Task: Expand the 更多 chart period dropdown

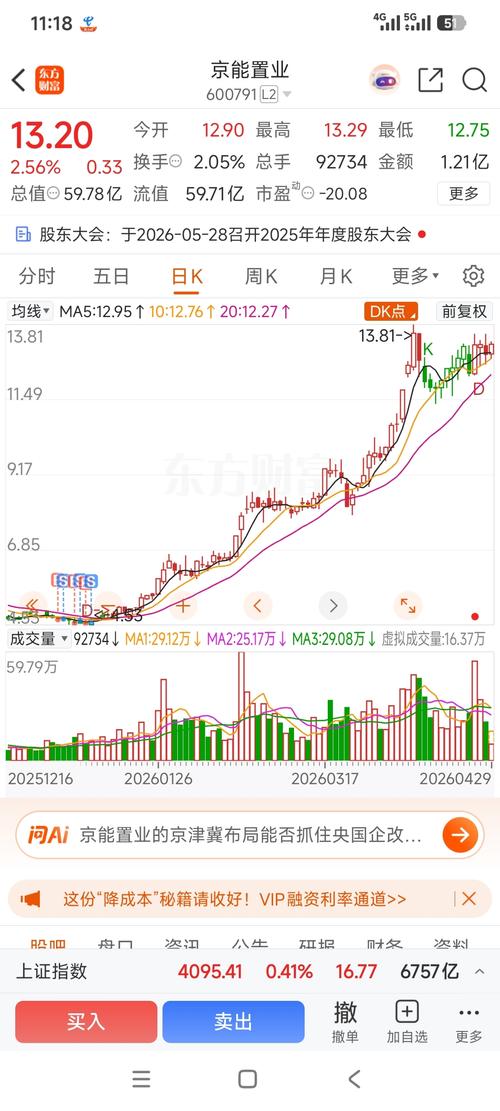Action: pos(416,276)
